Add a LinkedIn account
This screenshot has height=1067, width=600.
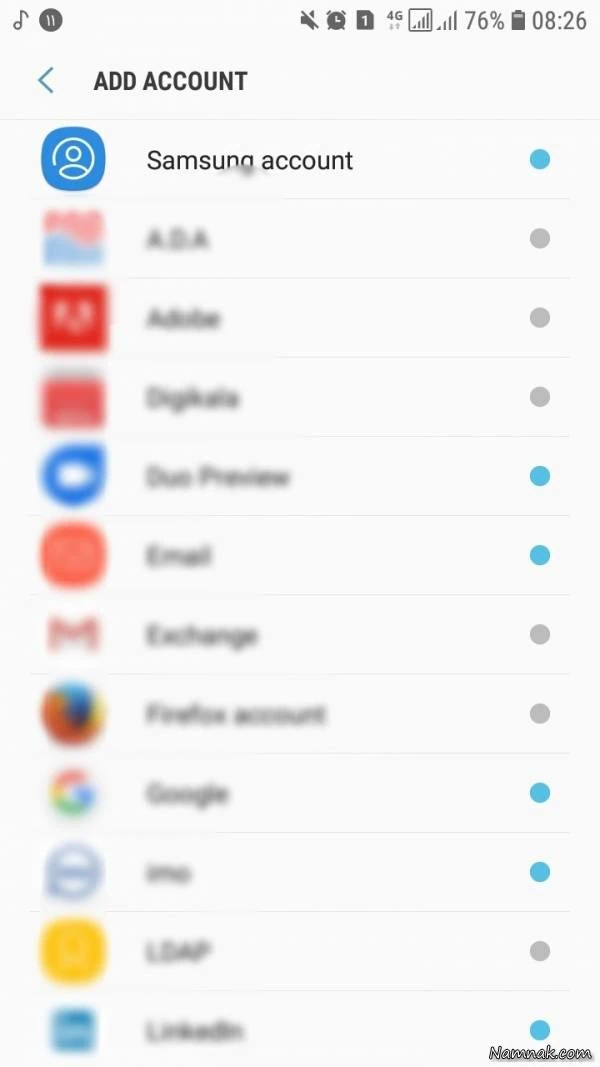(195, 1030)
